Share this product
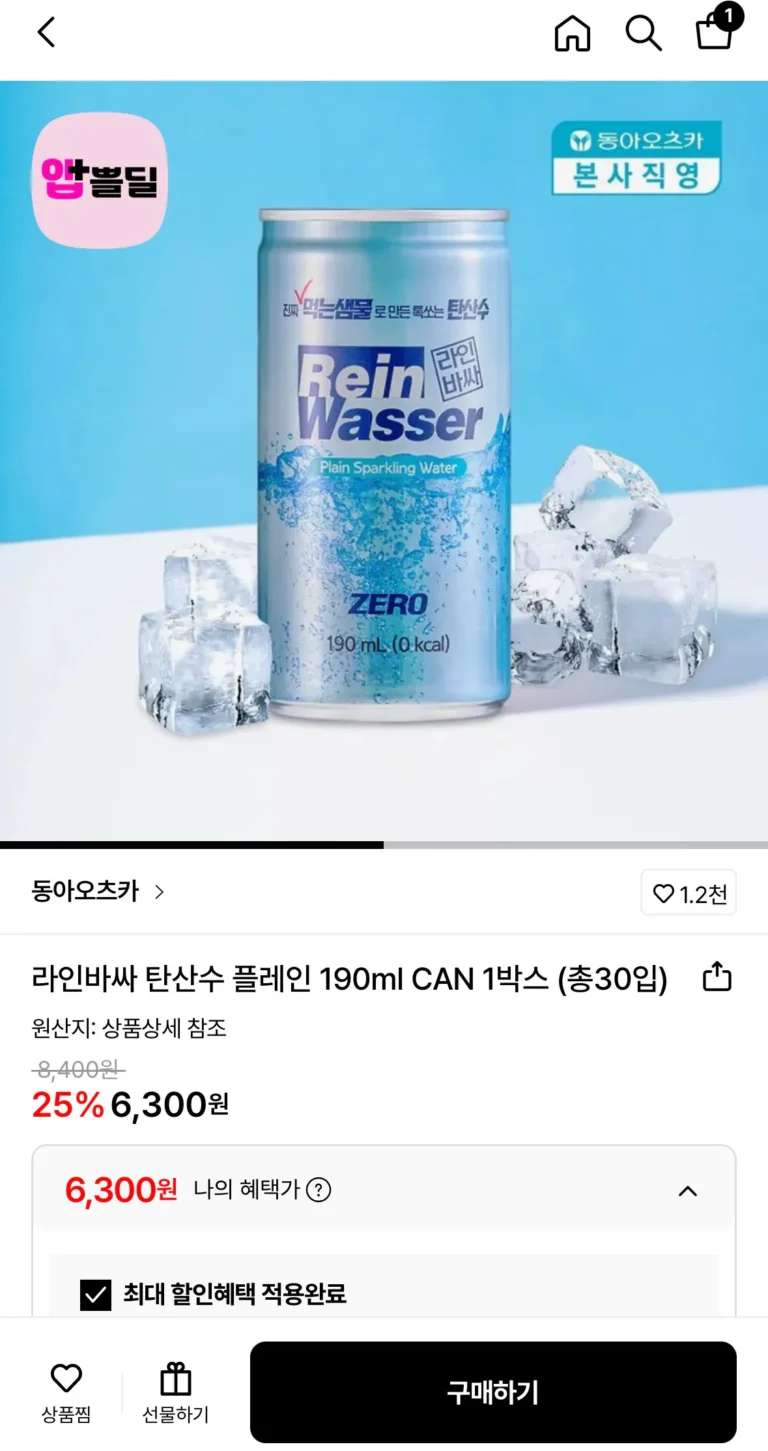This screenshot has width=768, height=1451. 717,977
